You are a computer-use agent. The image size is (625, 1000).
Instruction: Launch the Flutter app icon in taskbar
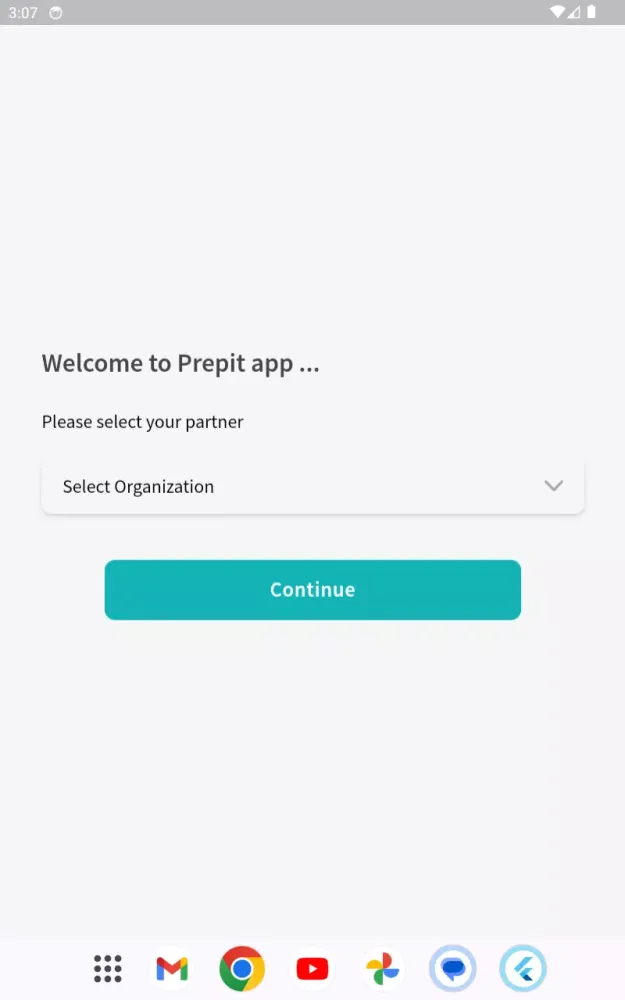tap(522, 968)
